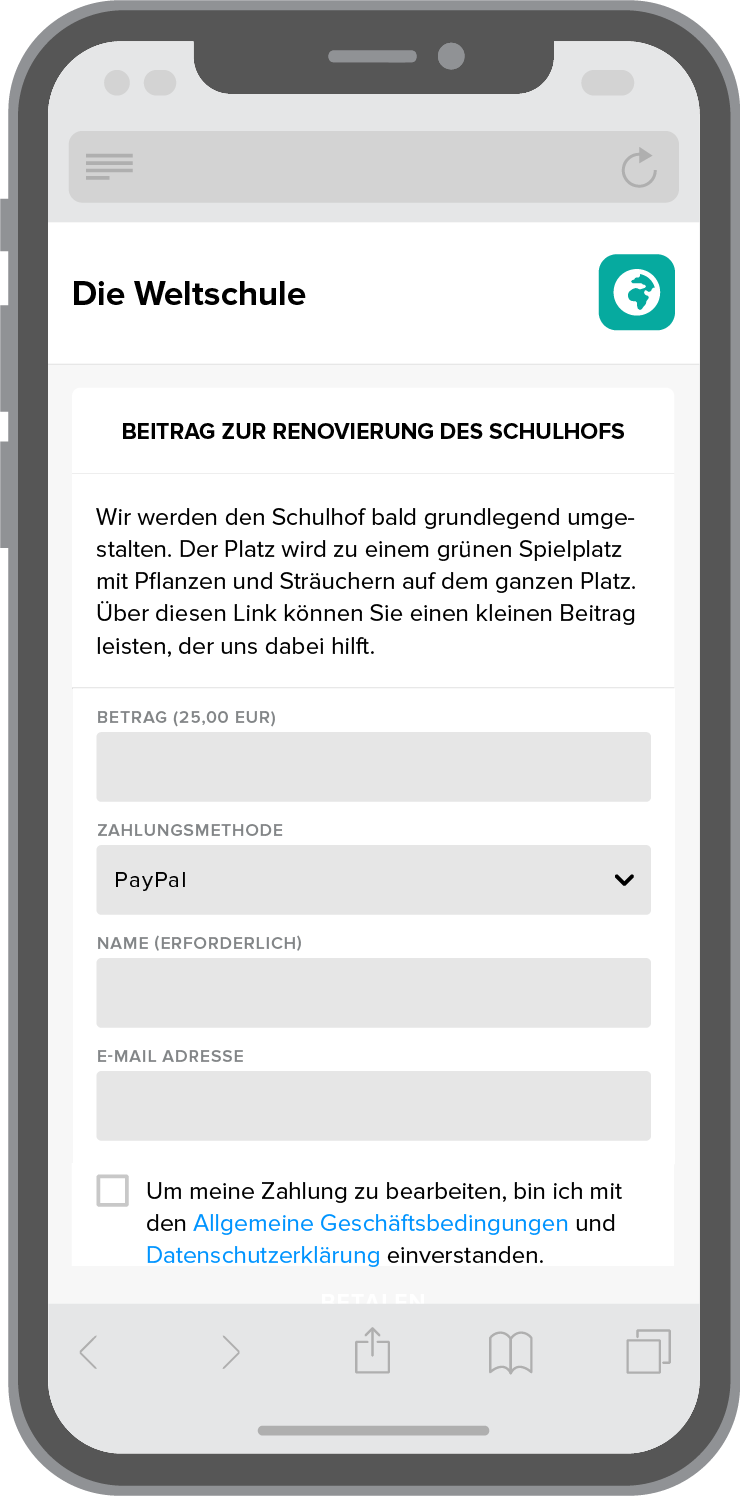This screenshot has width=740, height=1496.
Task: Share this page from the toolbar
Action: pos(372,1350)
